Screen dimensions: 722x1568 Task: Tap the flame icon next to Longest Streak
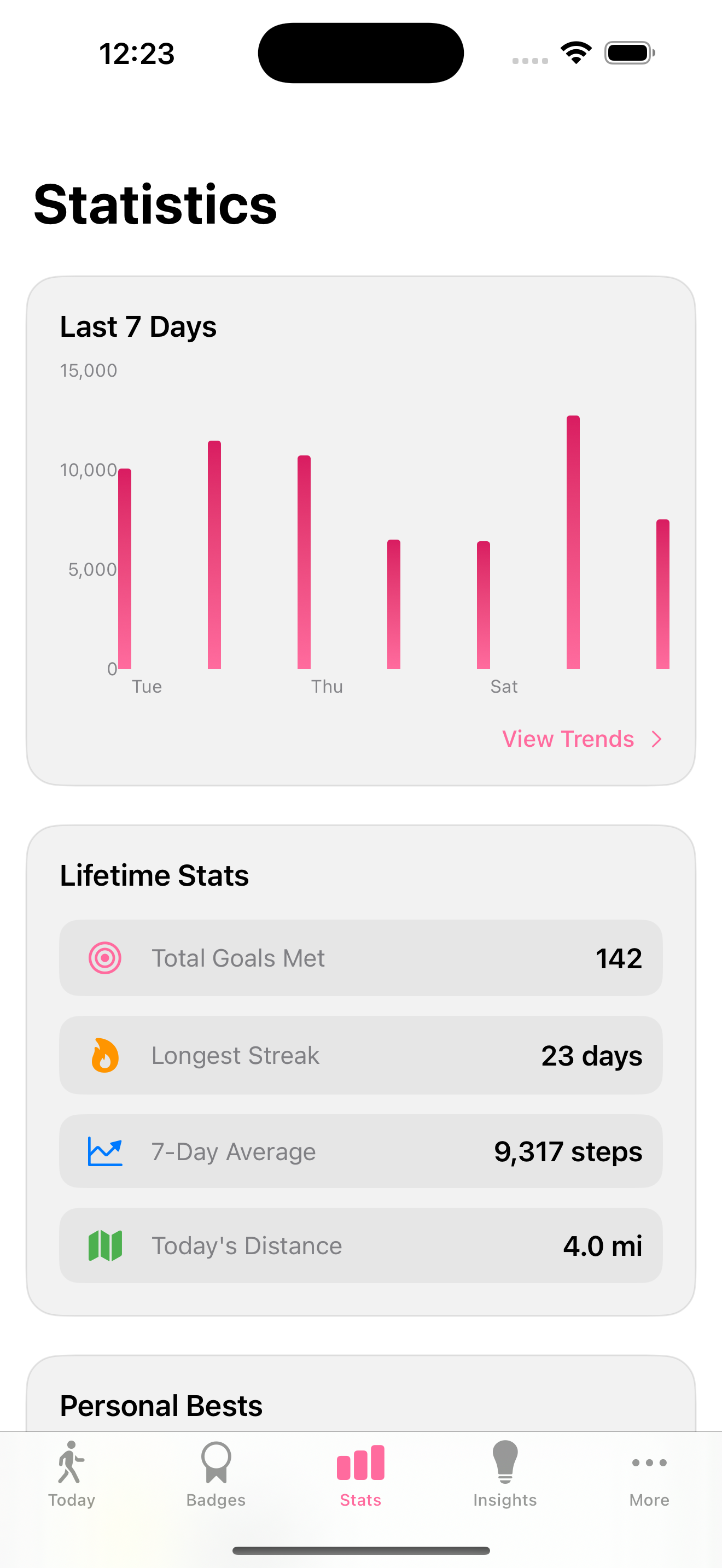point(104,1055)
